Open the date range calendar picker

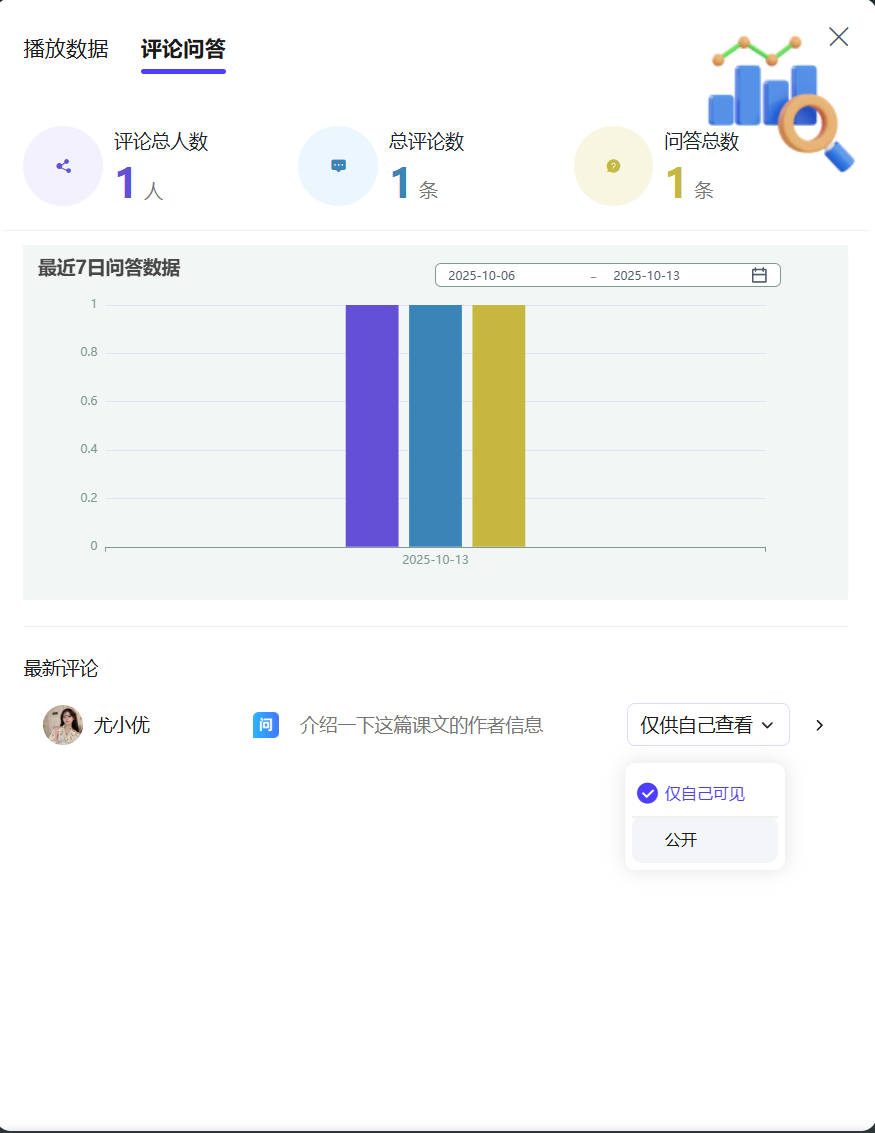coord(759,275)
